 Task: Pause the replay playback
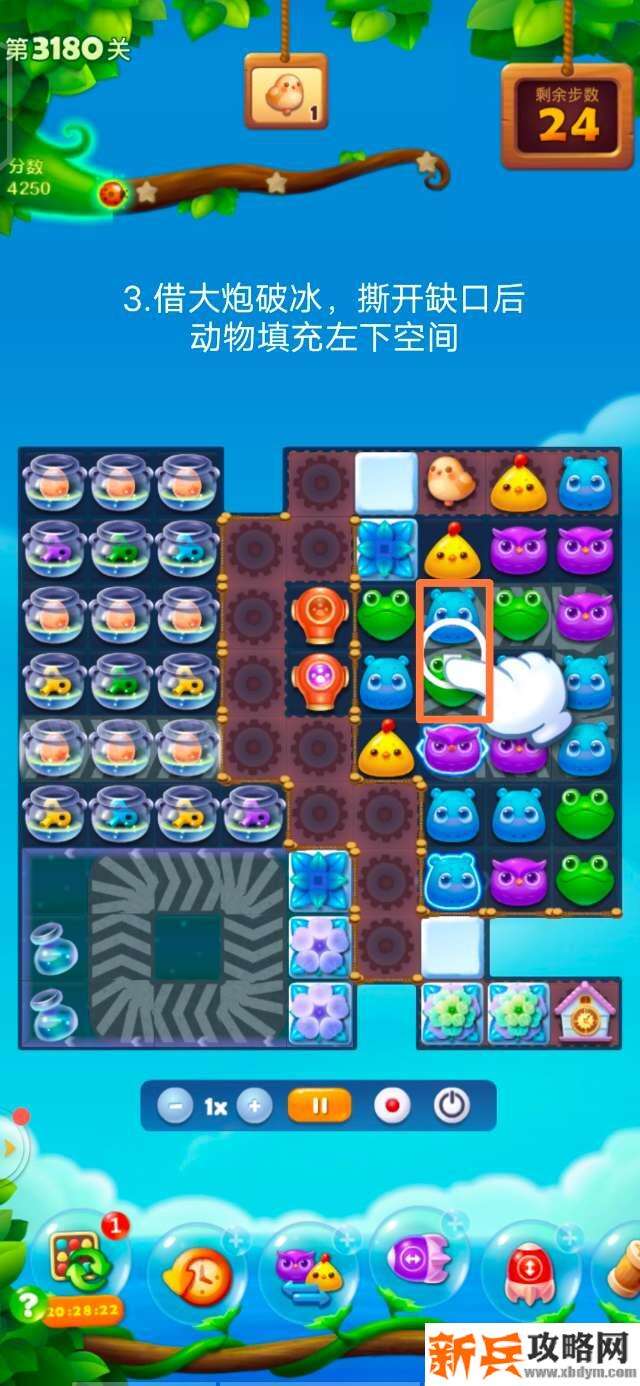[x=320, y=1106]
